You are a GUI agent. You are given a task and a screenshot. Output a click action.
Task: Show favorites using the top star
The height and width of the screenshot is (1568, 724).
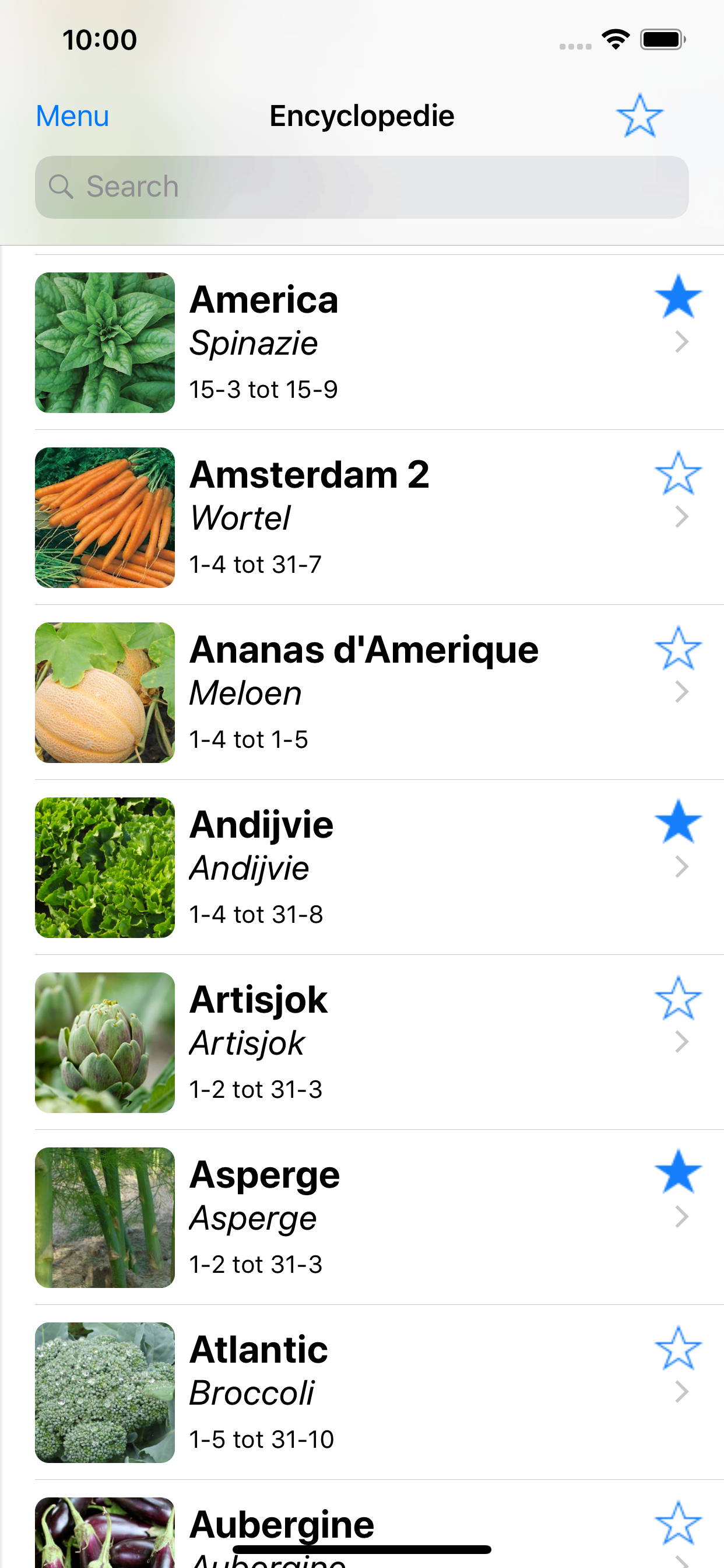(639, 116)
